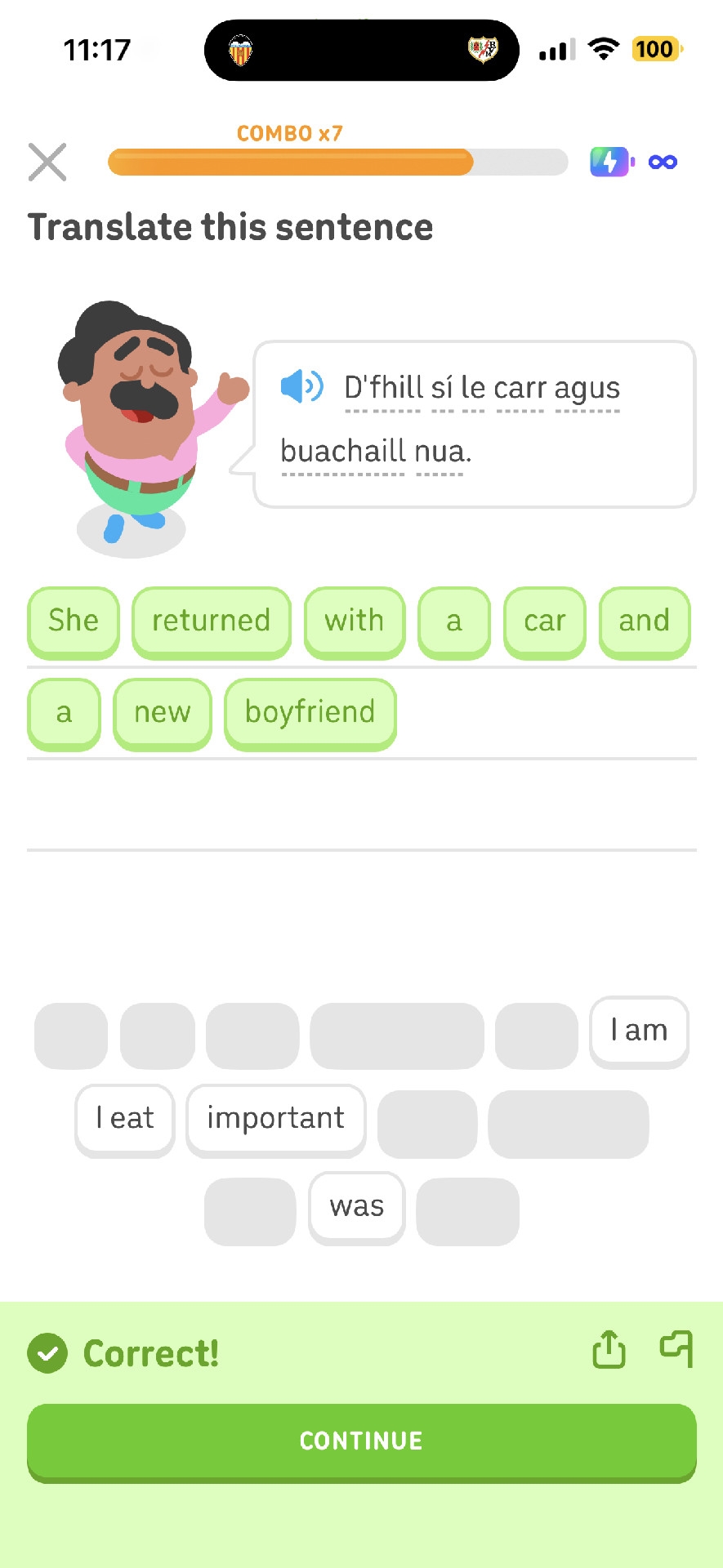Image resolution: width=723 pixels, height=1568 pixels.
Task: Open the unlimited energy battery indicator
Action: 633,162
